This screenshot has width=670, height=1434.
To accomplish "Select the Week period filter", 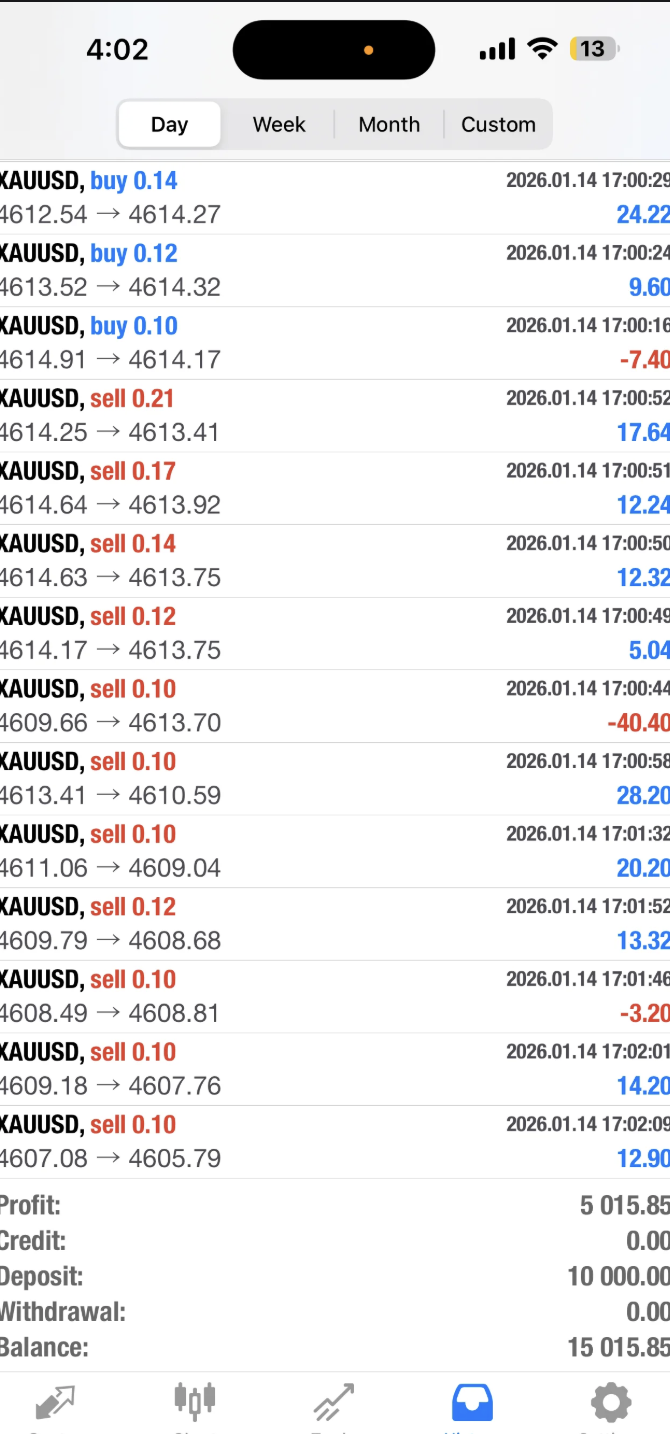I will pyautogui.click(x=279, y=125).
